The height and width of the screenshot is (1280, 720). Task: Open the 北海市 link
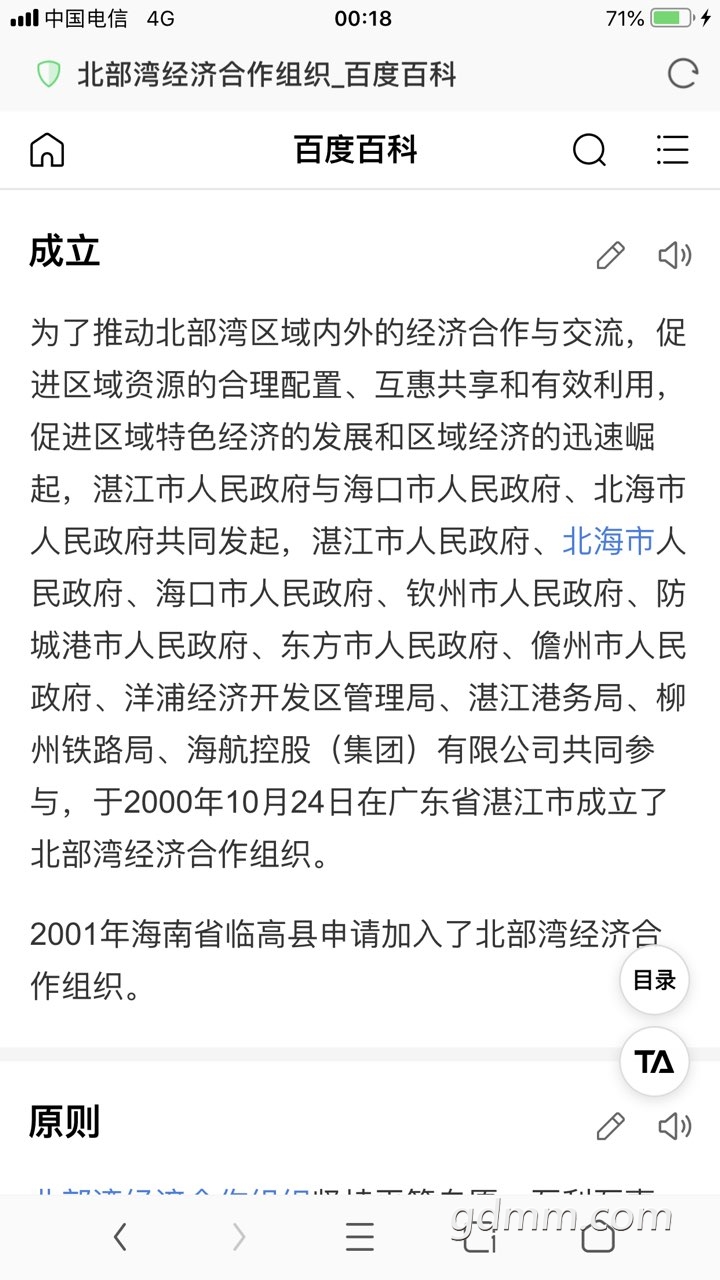pos(608,541)
